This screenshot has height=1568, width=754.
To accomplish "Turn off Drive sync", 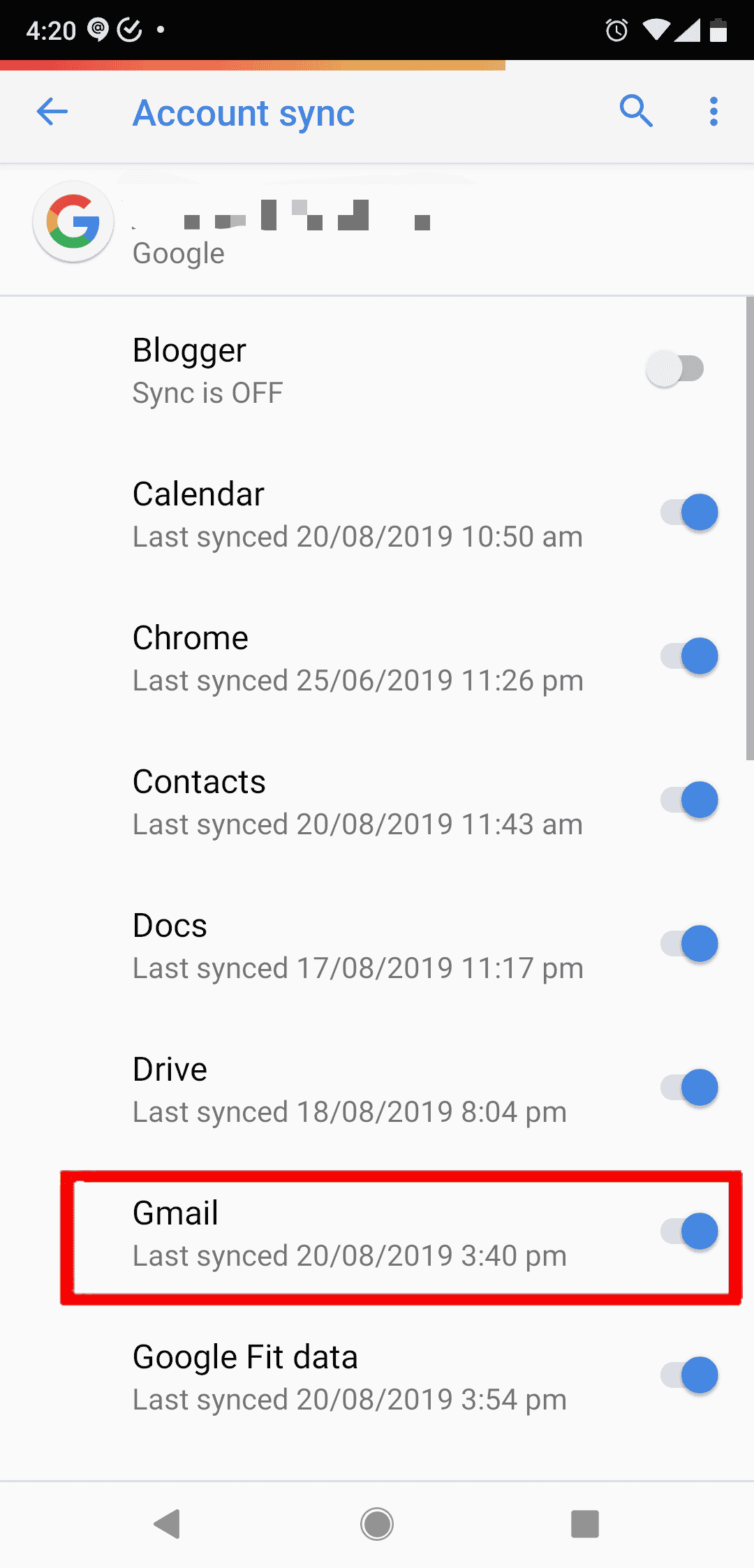I will 690,1088.
